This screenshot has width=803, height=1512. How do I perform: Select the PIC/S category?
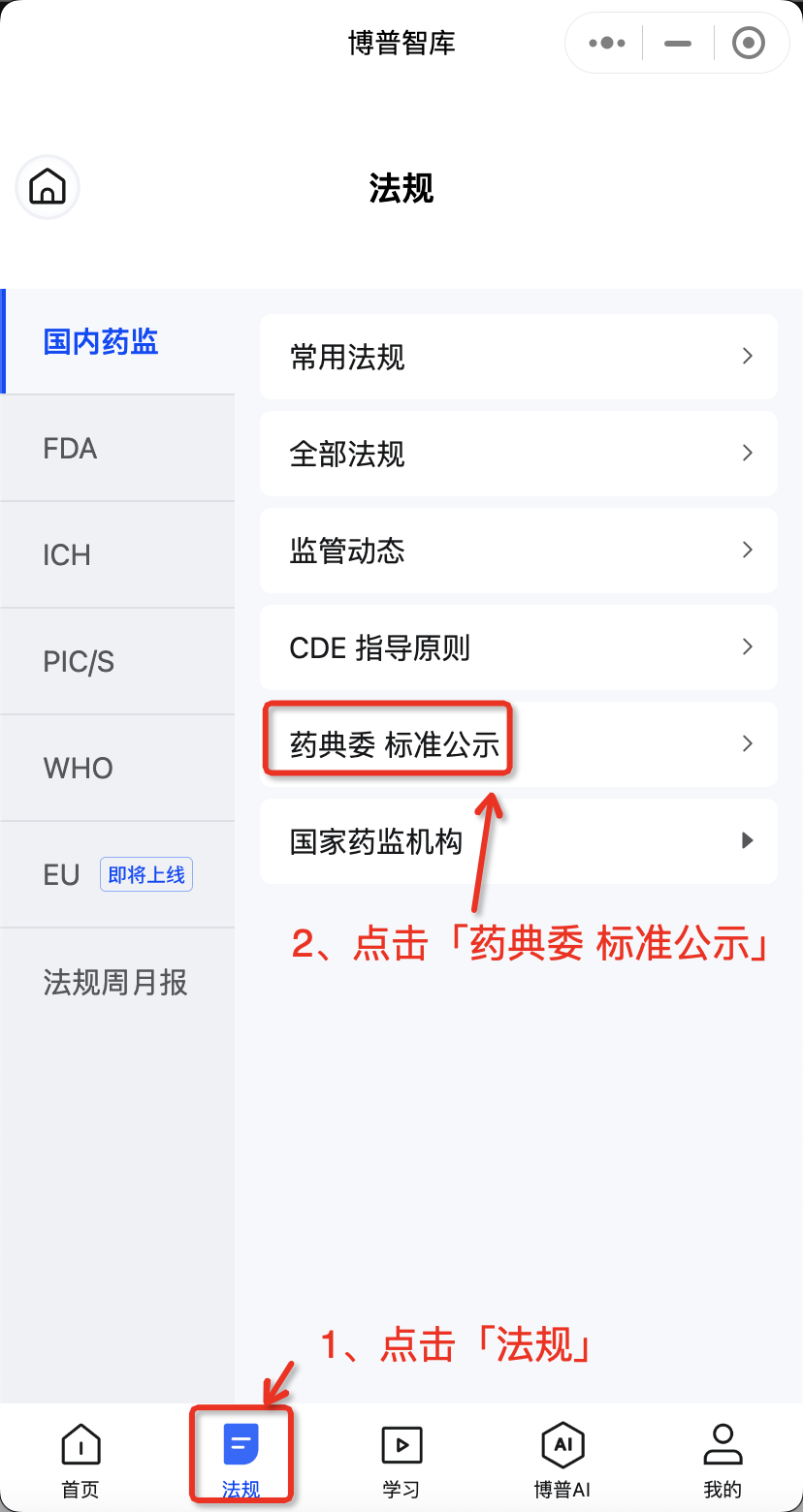tap(79, 662)
